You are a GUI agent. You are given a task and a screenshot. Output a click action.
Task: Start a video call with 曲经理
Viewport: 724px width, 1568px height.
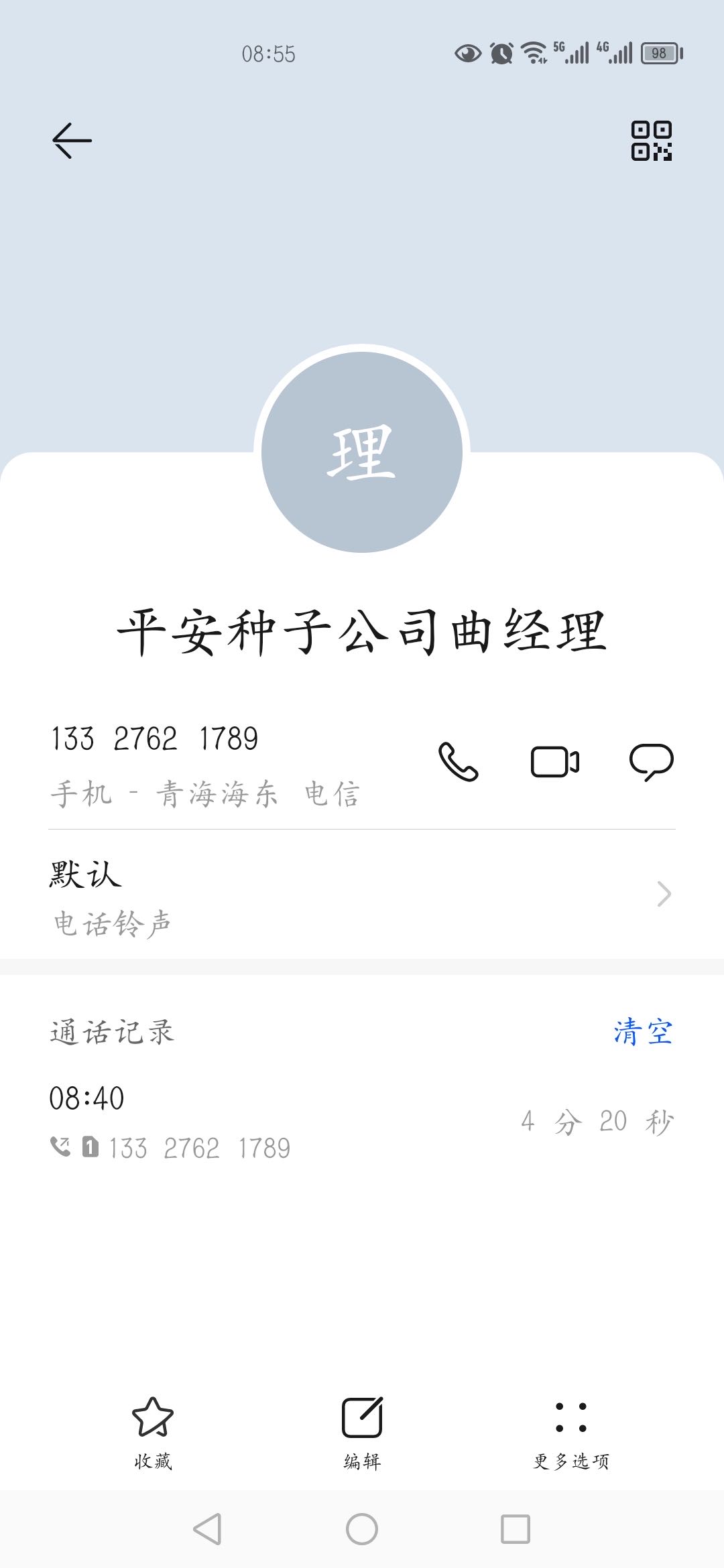pos(555,762)
